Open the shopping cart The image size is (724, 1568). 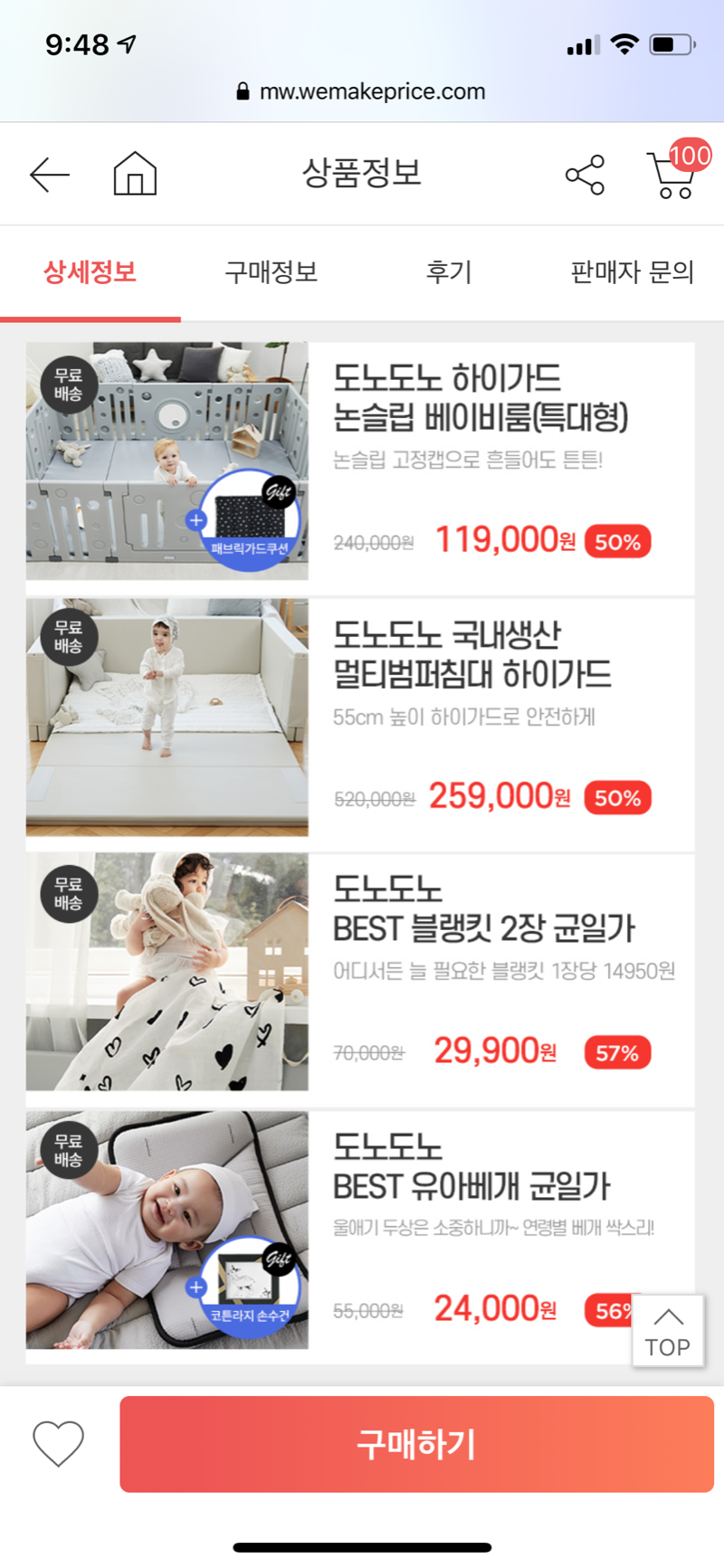pos(674,174)
